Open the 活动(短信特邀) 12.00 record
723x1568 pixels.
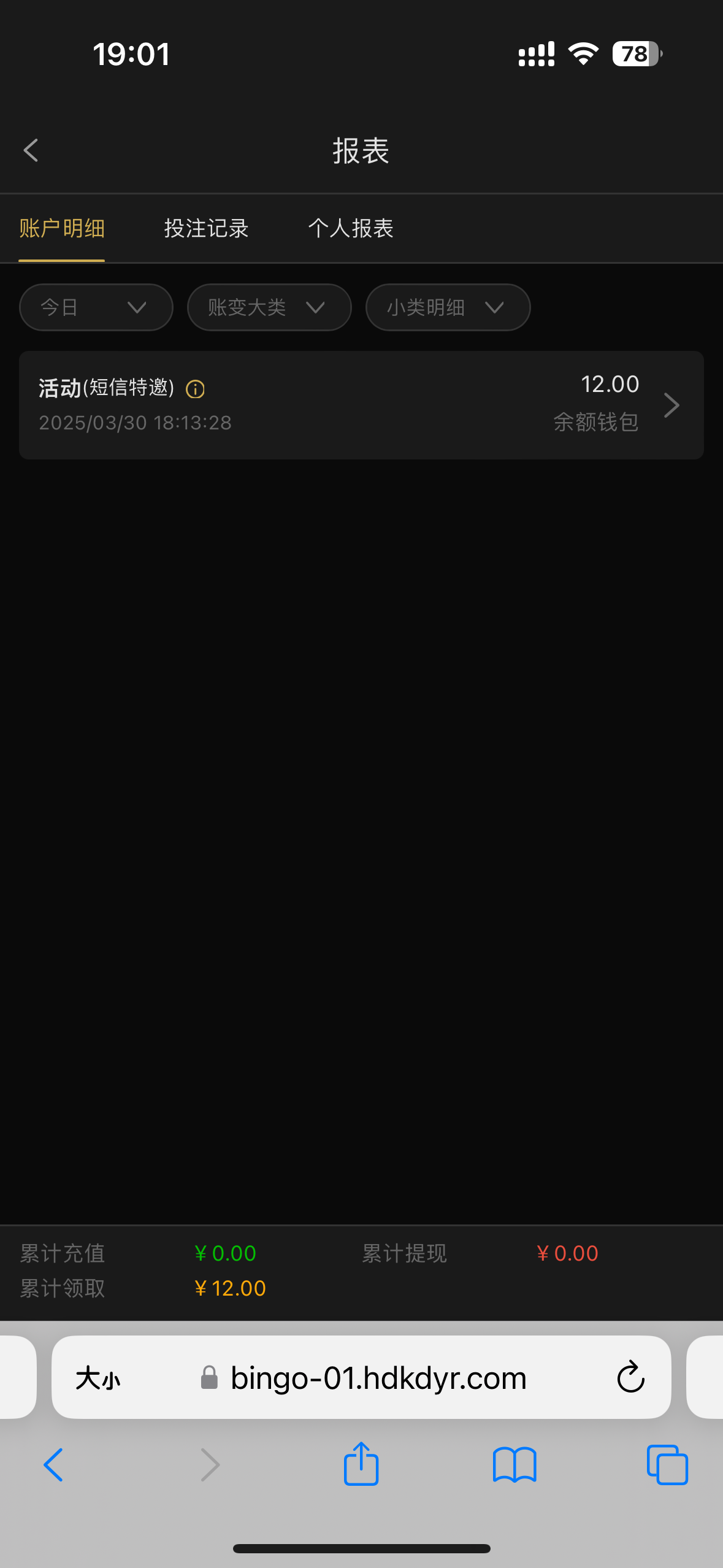[x=361, y=405]
